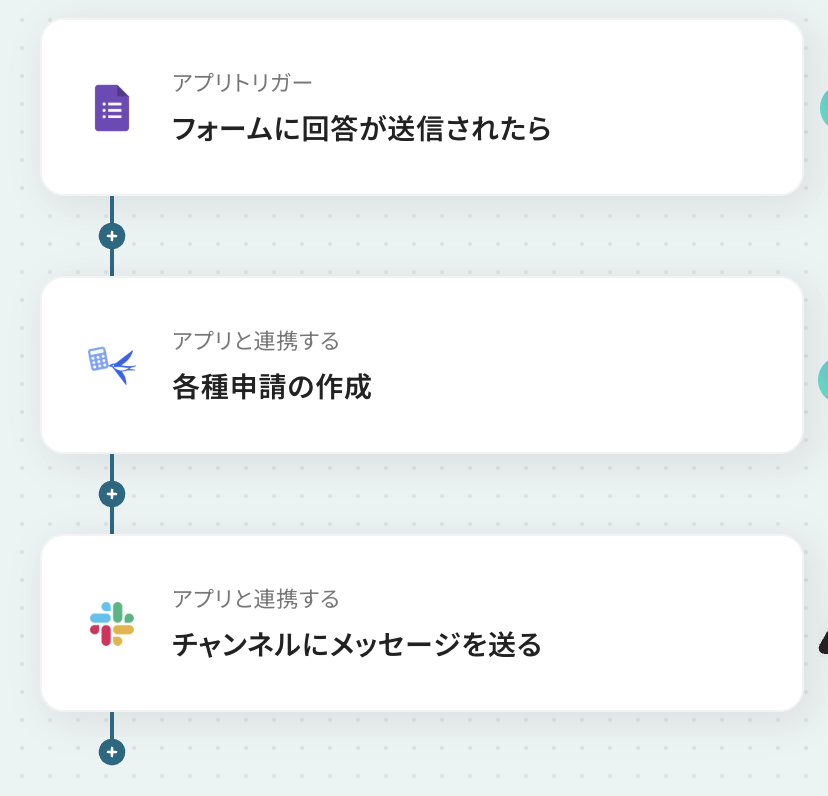
Task: Open the 各種申請の作成 step card
Action: [421, 366]
